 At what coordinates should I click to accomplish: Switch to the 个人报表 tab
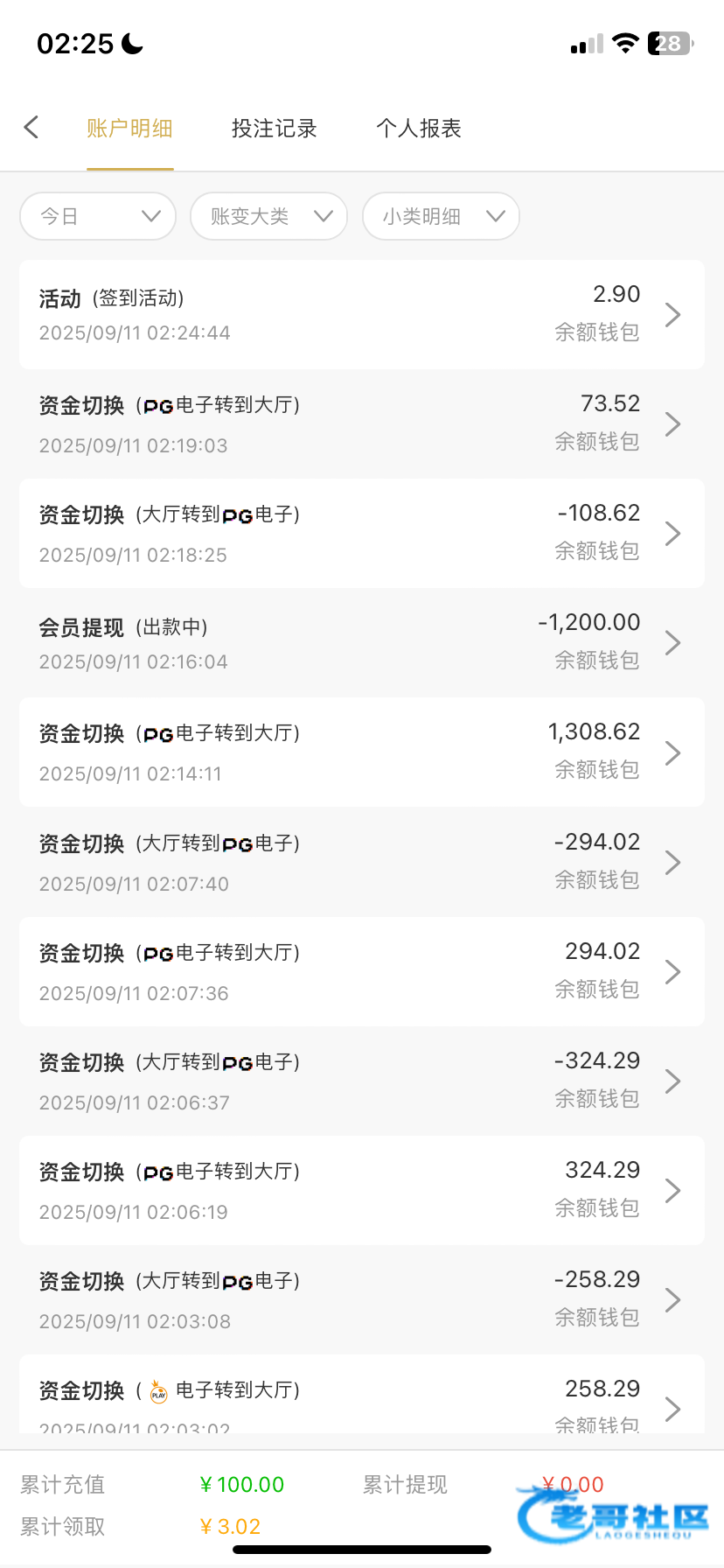coord(419,129)
